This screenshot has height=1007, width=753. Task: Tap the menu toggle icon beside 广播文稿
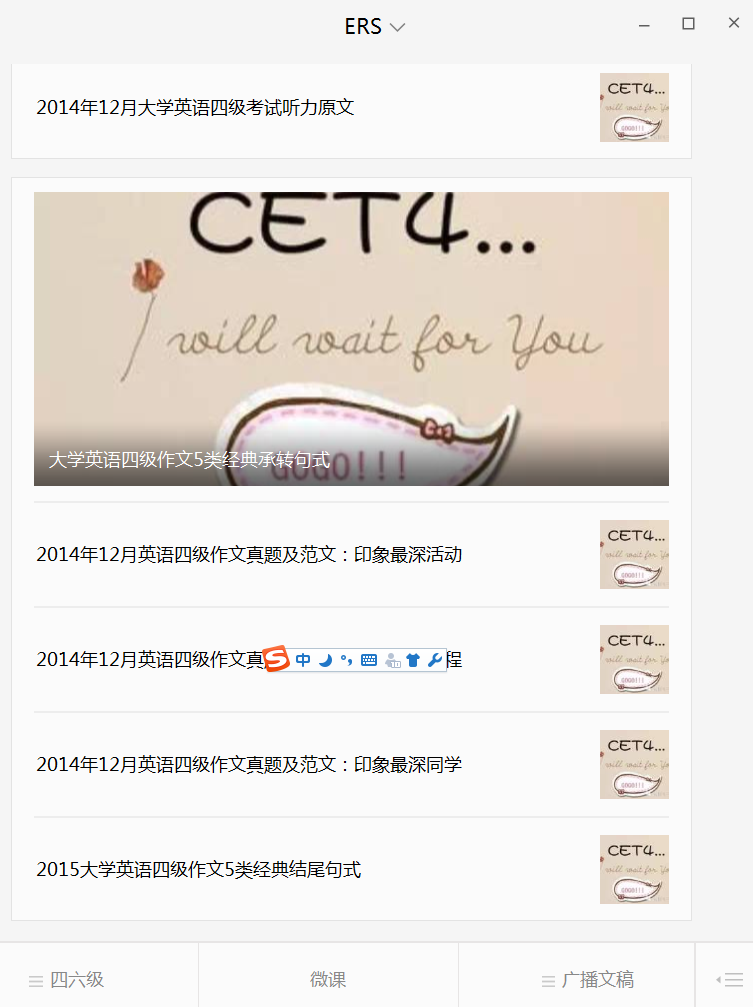[729, 980]
